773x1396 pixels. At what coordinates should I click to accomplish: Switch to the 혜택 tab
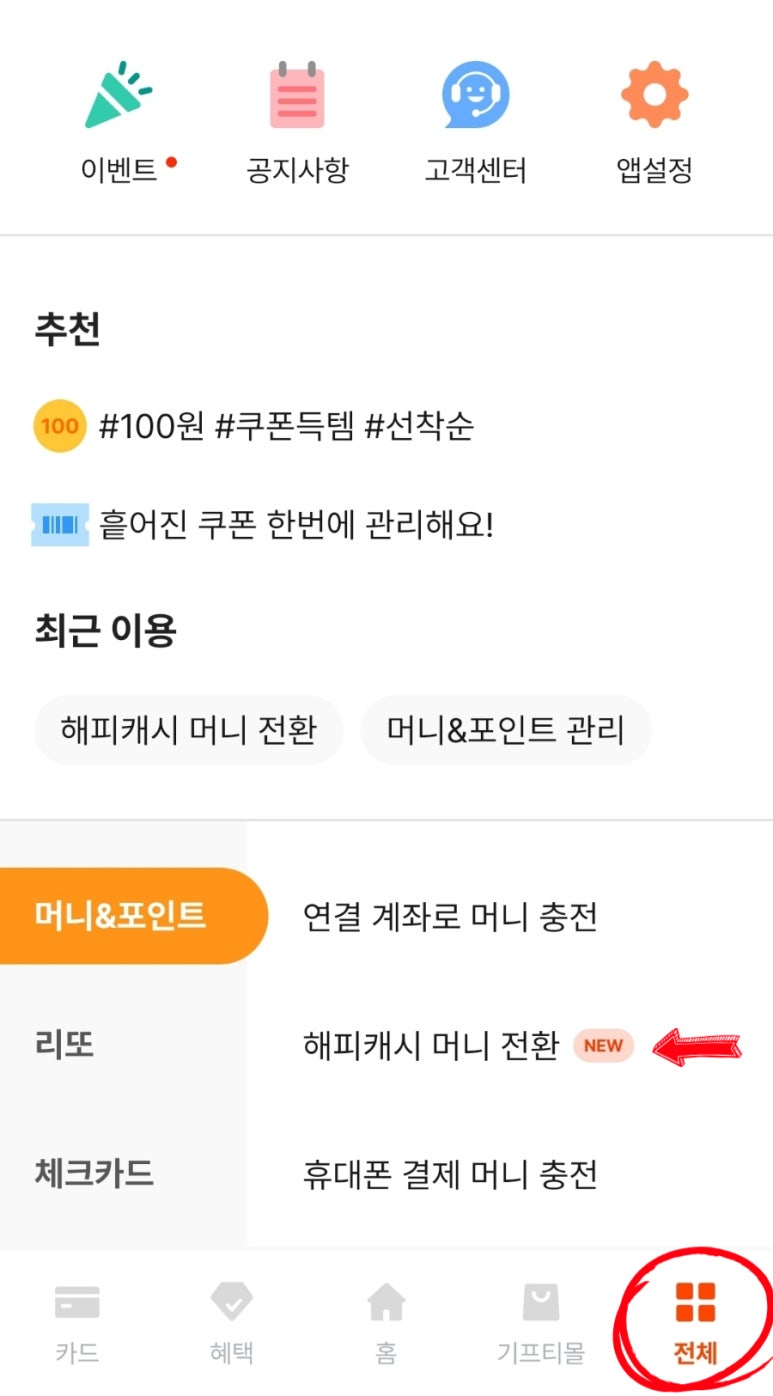pos(231,1322)
